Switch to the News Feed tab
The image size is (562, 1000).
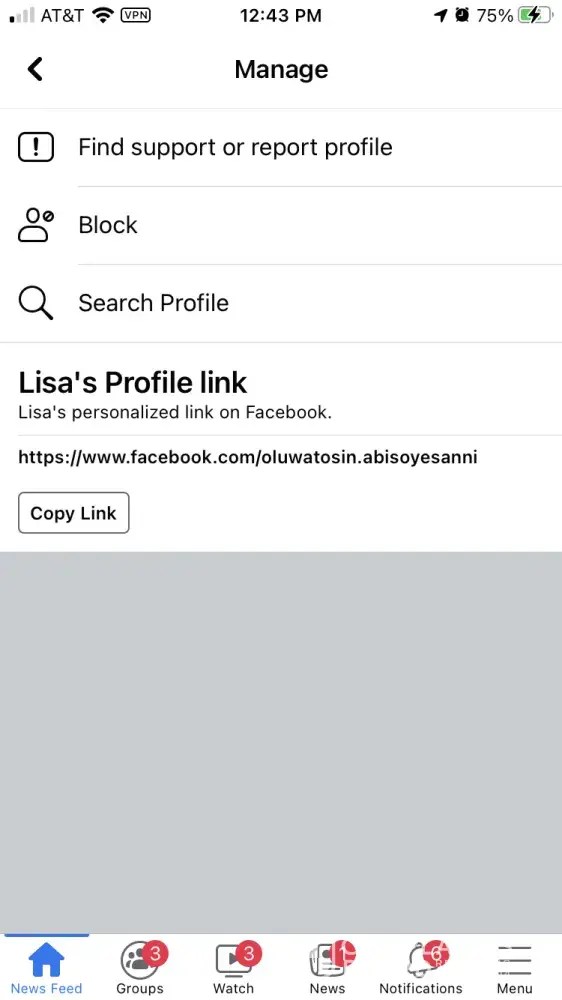click(47, 968)
